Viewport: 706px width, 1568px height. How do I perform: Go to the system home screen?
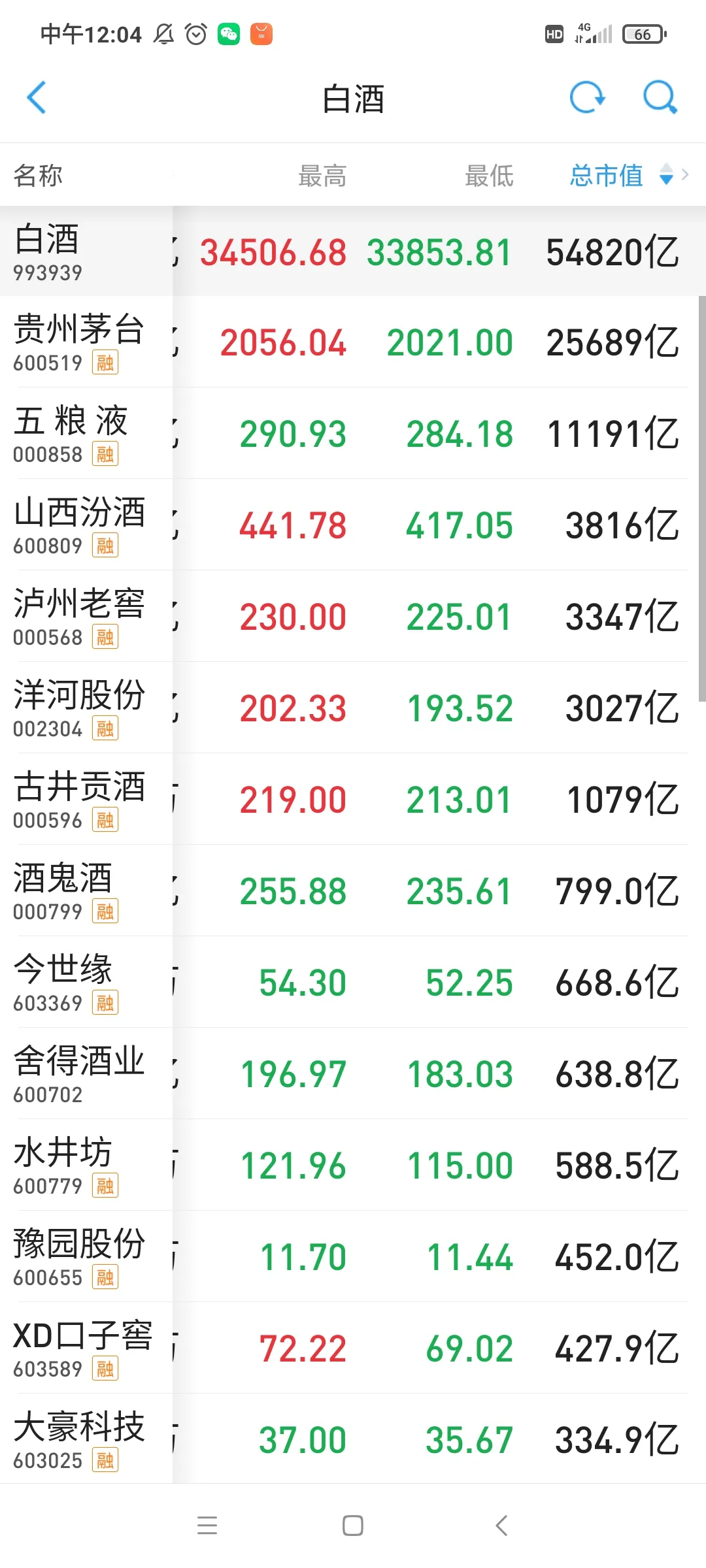point(353,1526)
